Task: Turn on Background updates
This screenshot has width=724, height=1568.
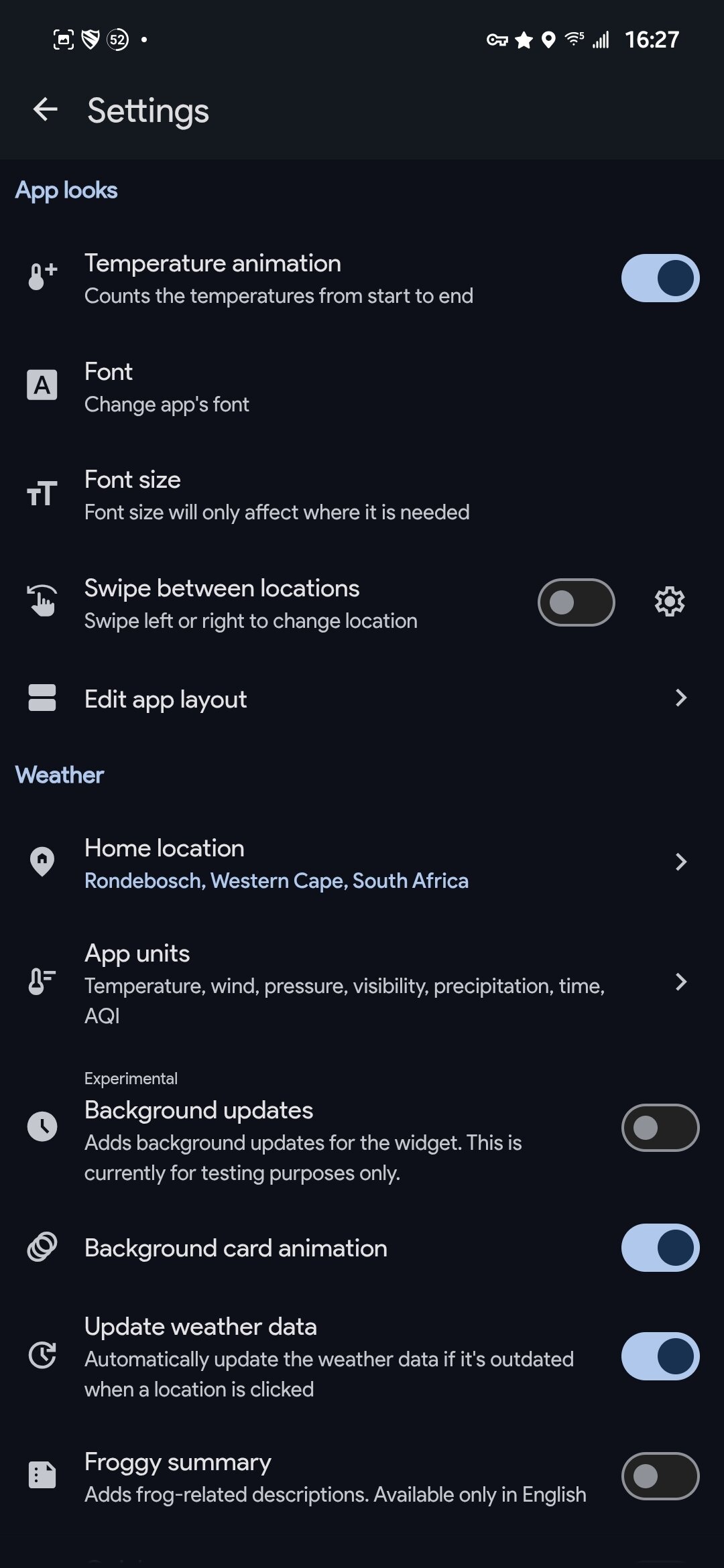Action: coord(660,1128)
